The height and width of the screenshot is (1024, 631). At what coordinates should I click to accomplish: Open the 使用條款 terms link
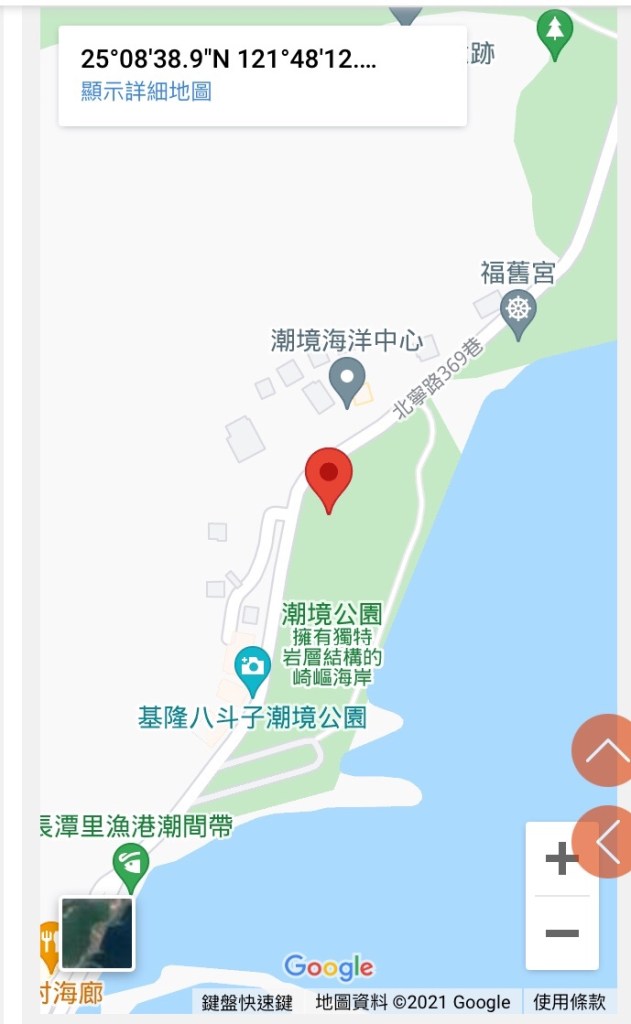point(569,1002)
